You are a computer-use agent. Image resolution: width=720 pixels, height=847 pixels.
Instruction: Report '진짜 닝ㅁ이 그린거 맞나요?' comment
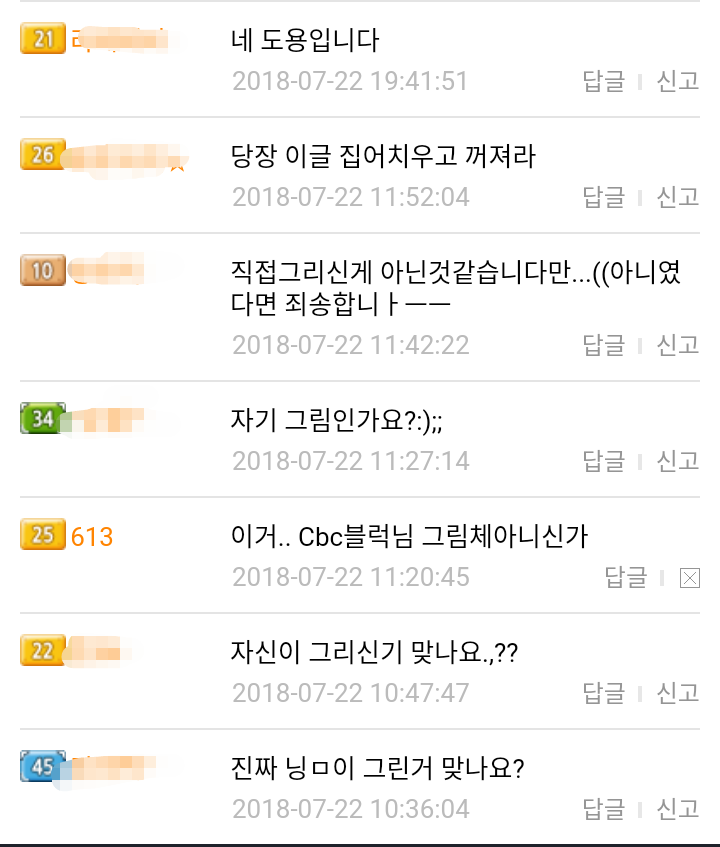pyautogui.click(x=677, y=809)
